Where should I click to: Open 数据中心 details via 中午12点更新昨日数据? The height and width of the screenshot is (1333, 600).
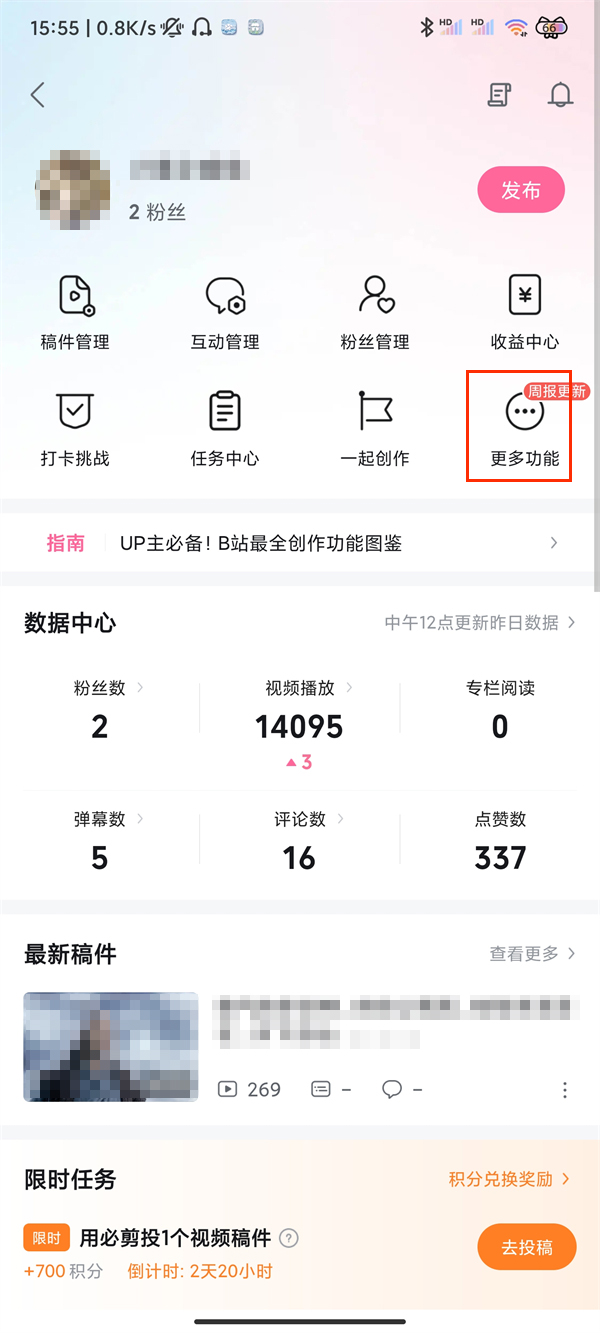(x=480, y=622)
